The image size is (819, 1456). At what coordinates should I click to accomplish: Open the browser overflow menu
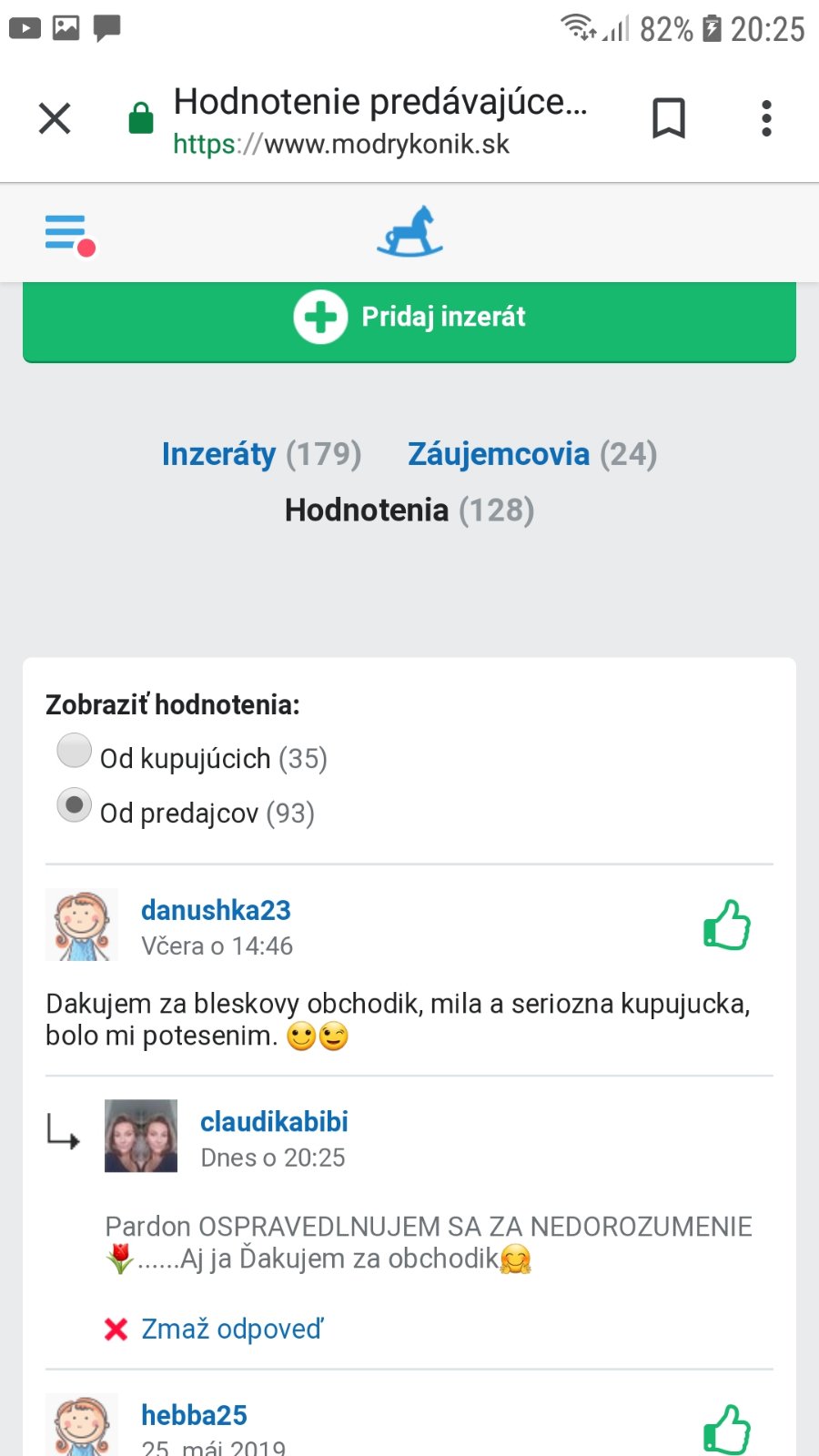click(x=766, y=118)
